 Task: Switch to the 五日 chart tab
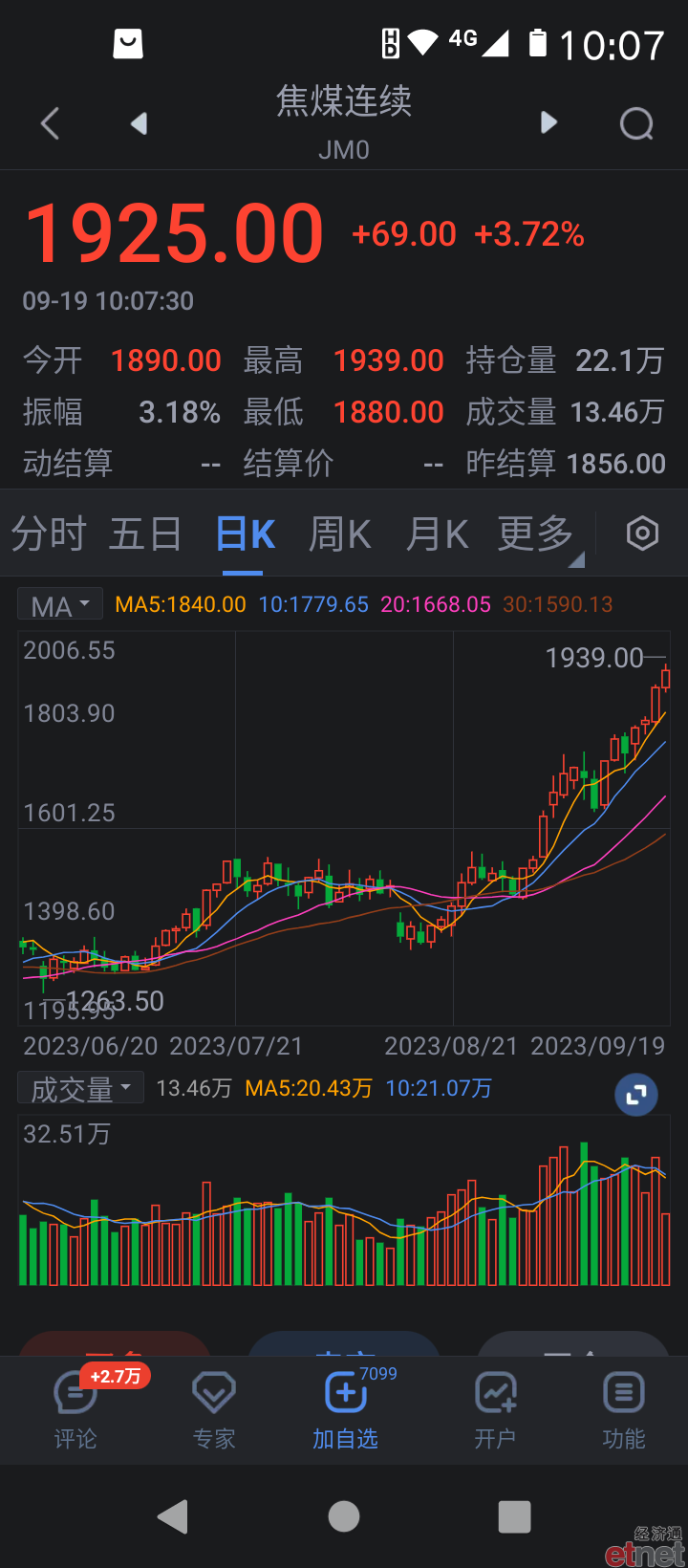(145, 534)
